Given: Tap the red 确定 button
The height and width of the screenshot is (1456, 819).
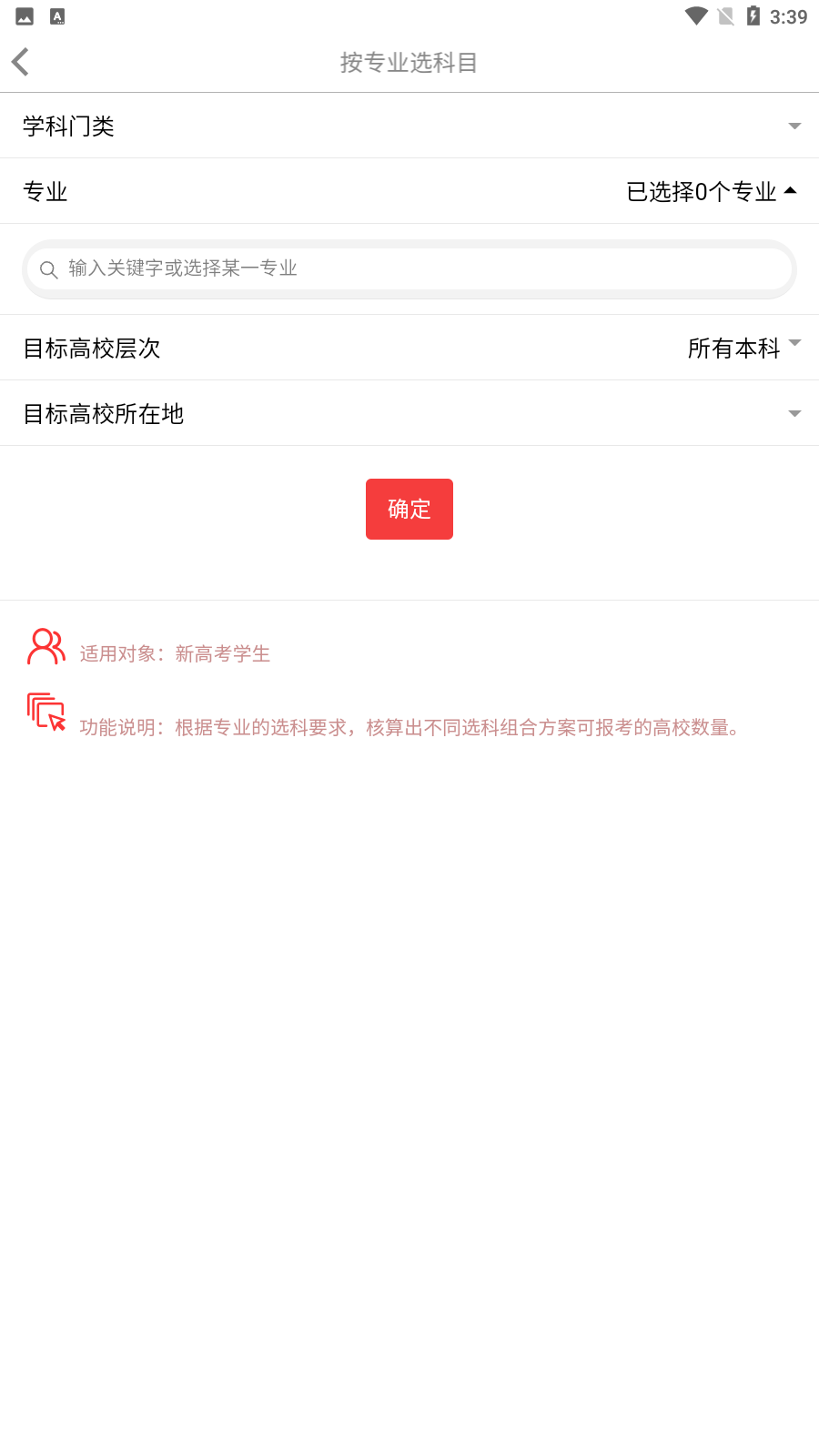Looking at the screenshot, I should coord(409,509).
